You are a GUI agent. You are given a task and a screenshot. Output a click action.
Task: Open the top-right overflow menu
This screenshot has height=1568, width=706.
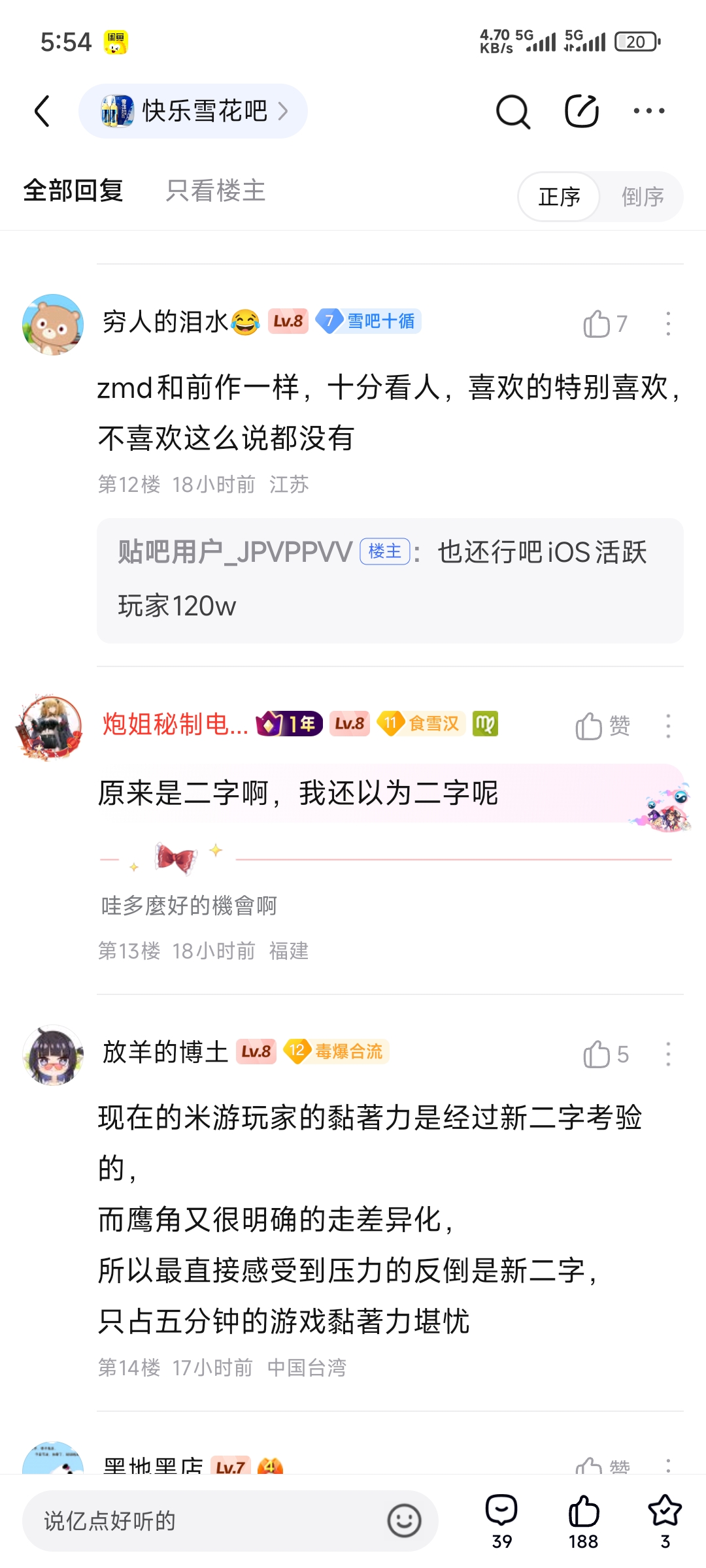point(648,111)
